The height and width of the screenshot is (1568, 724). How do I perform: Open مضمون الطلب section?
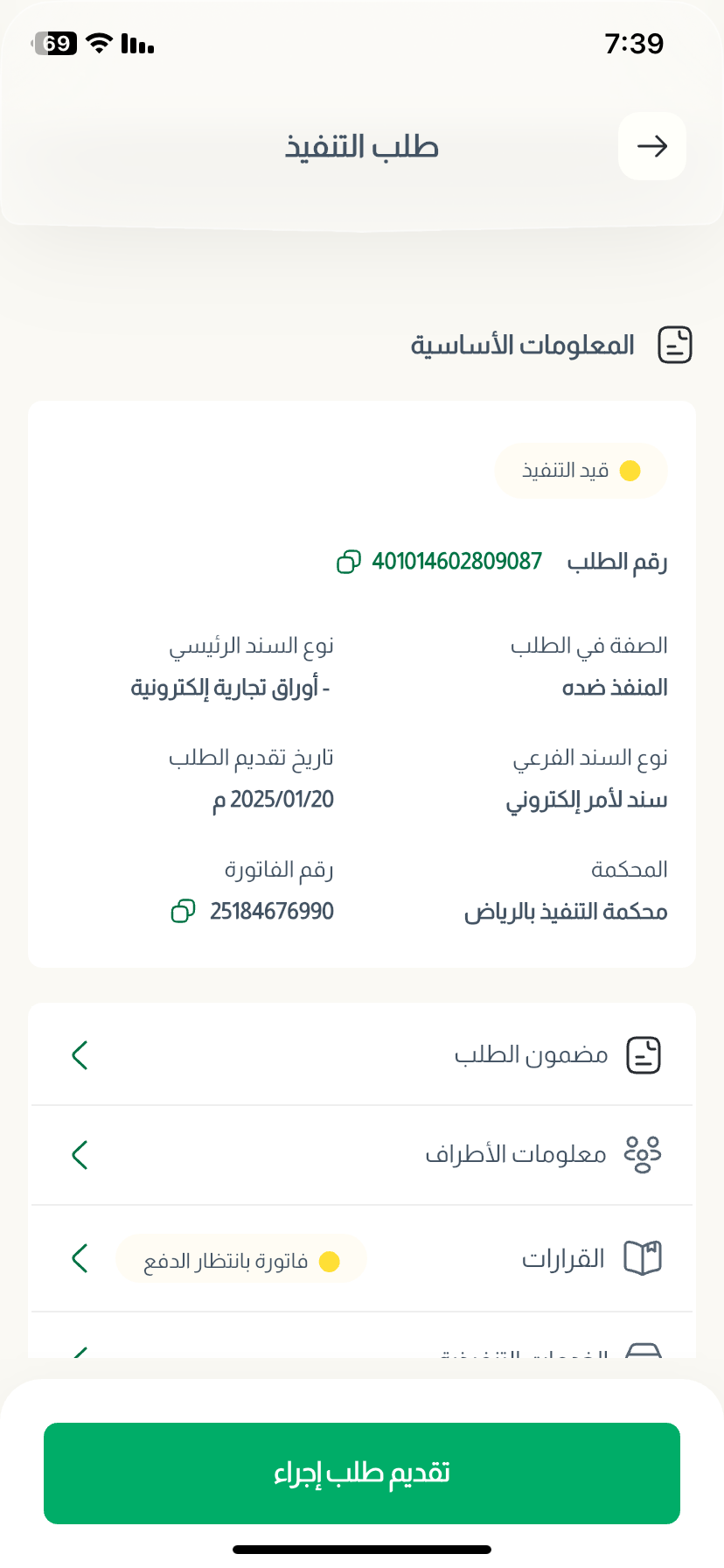362,1055
